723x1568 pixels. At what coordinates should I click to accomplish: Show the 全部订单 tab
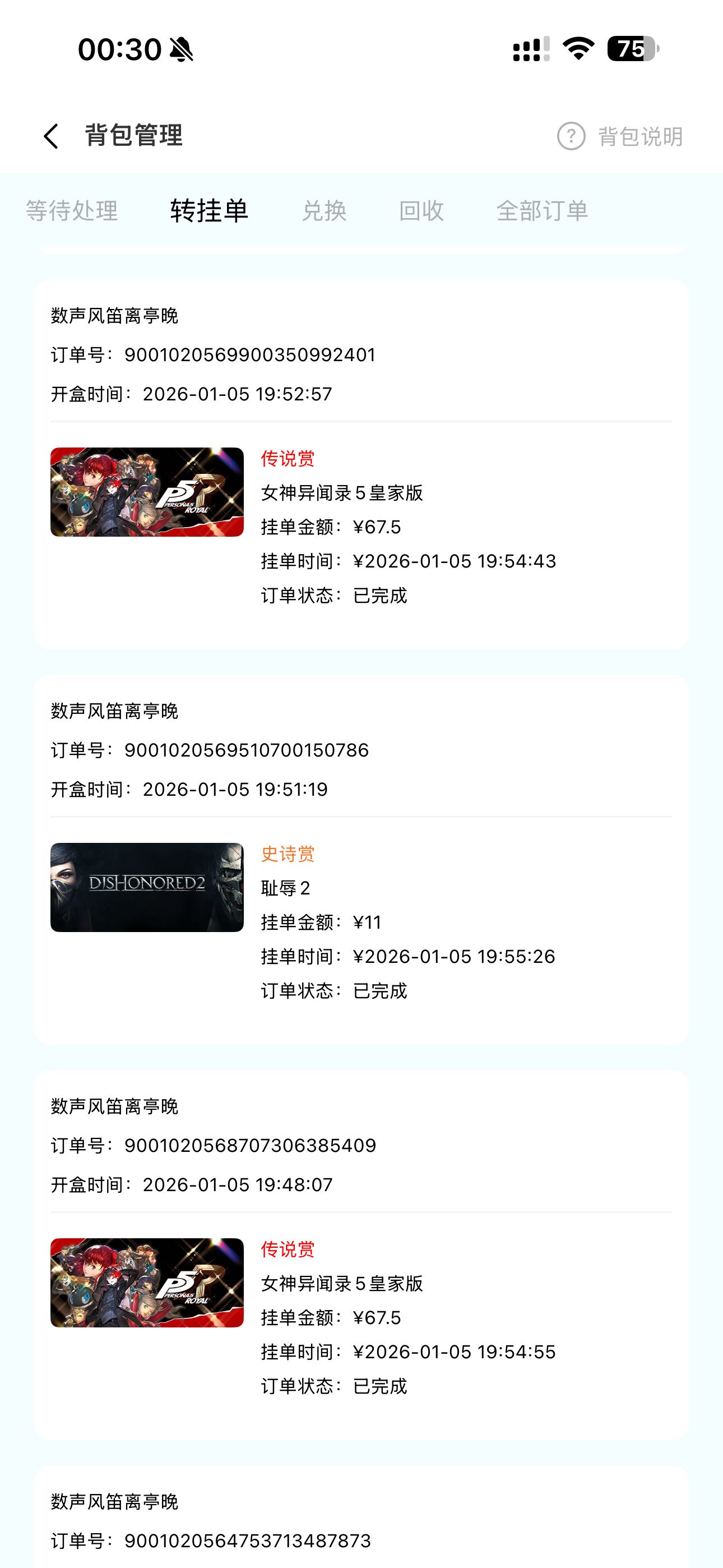coord(541,211)
